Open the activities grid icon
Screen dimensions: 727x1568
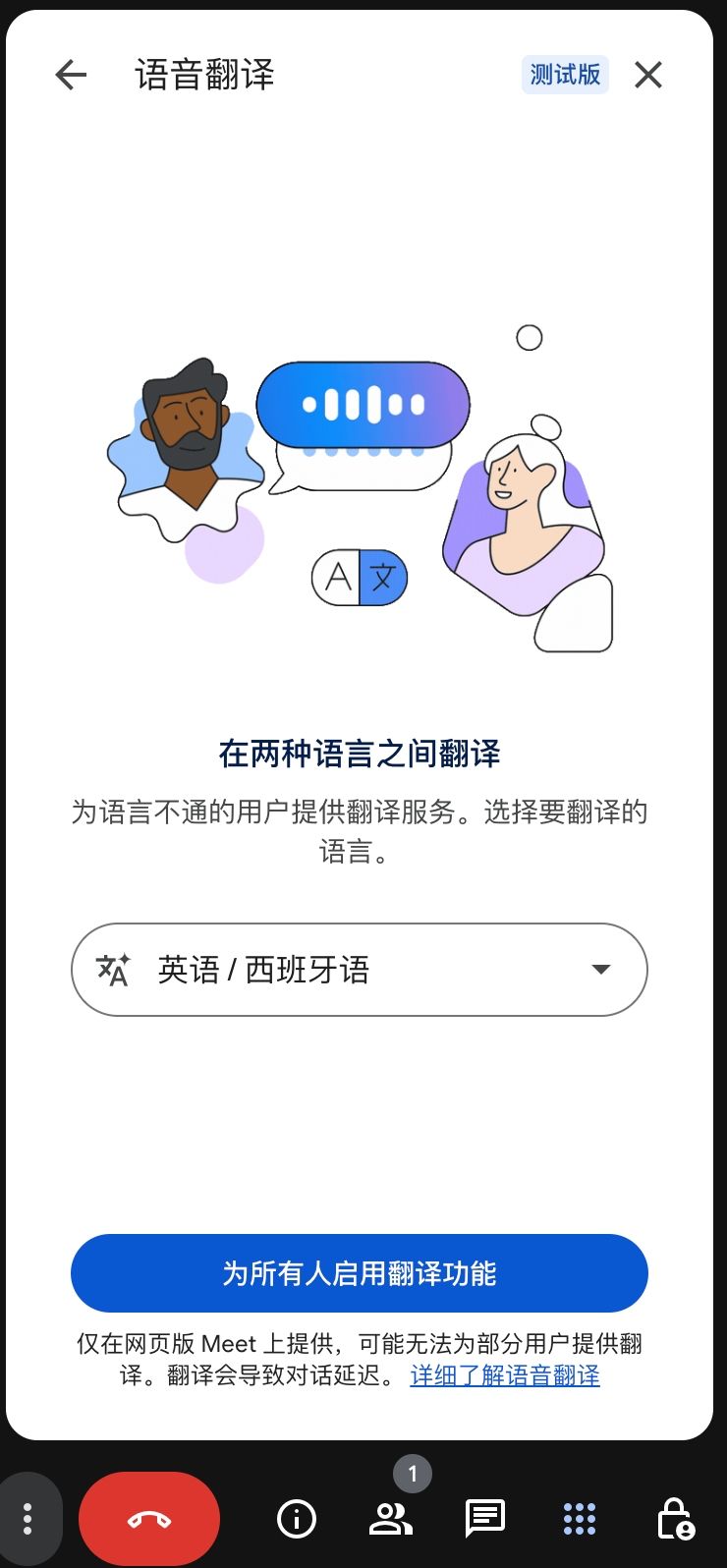(x=580, y=1519)
